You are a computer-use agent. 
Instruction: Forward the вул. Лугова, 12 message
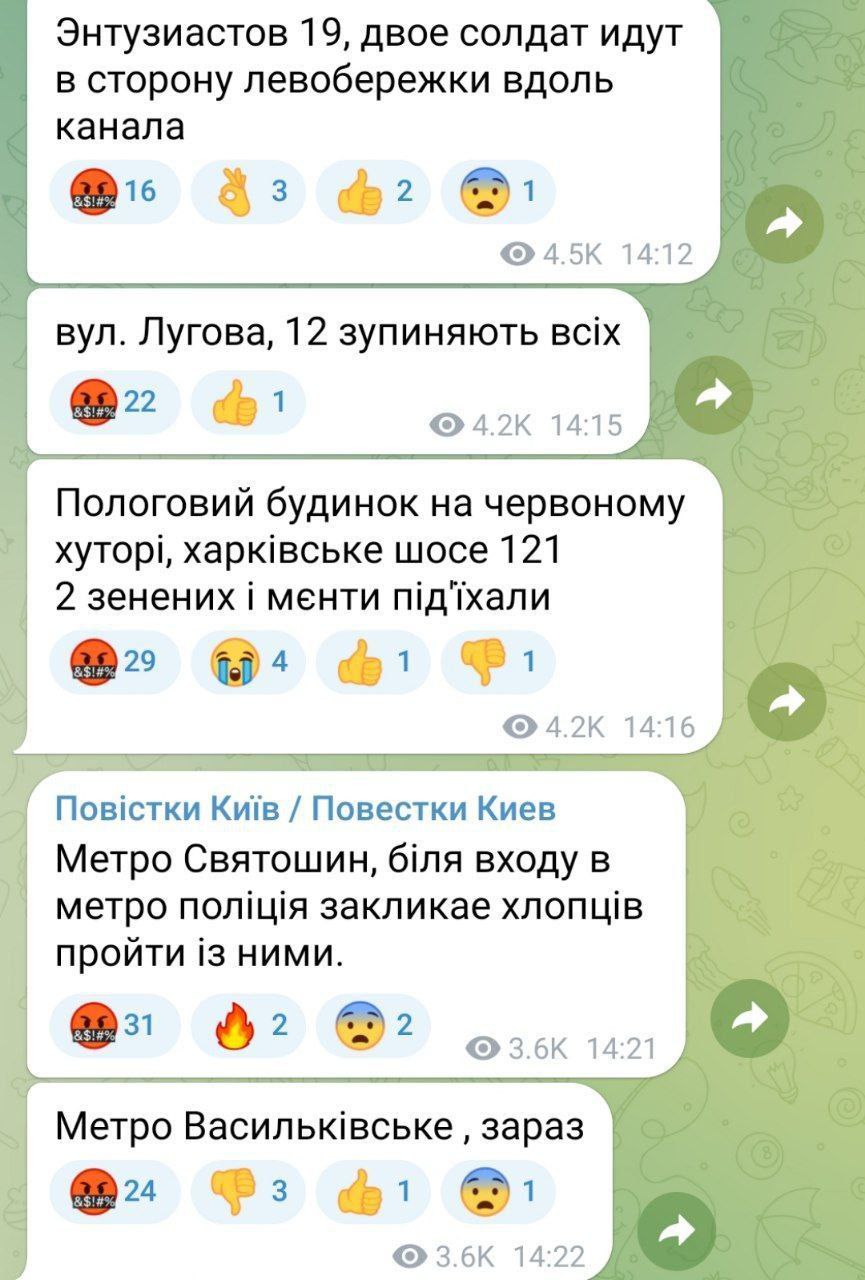point(714,396)
